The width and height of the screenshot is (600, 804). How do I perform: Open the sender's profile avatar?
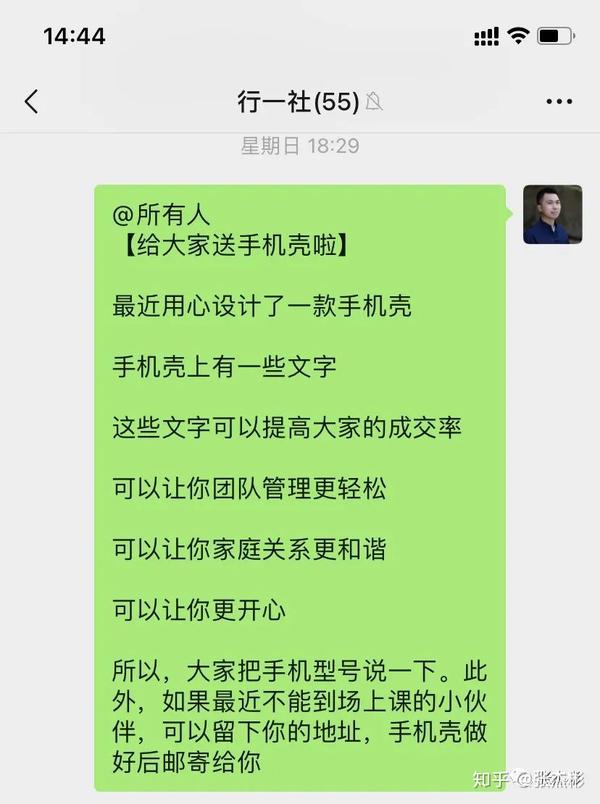(552, 215)
